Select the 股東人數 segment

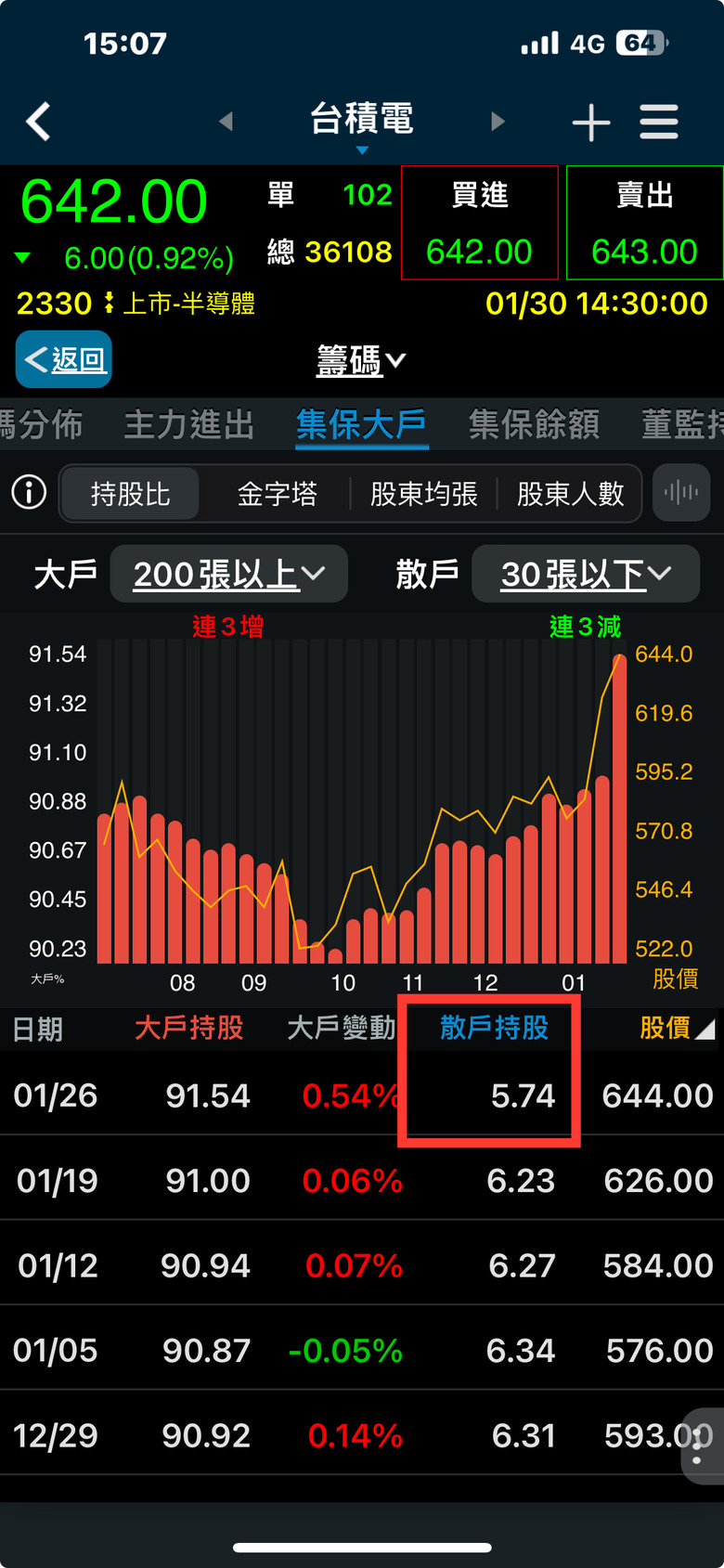click(x=570, y=494)
